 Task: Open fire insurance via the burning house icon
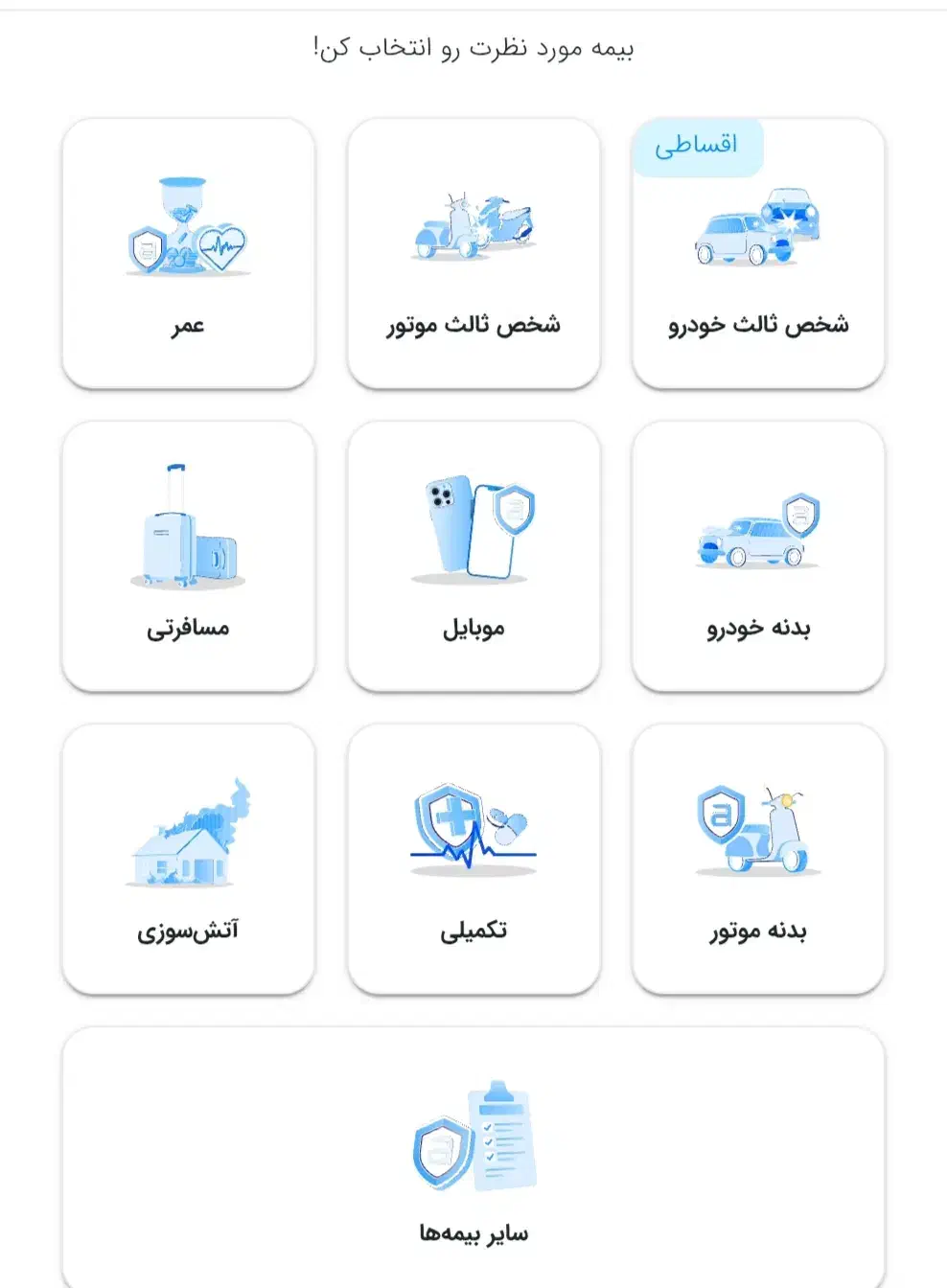pyautogui.click(x=188, y=834)
